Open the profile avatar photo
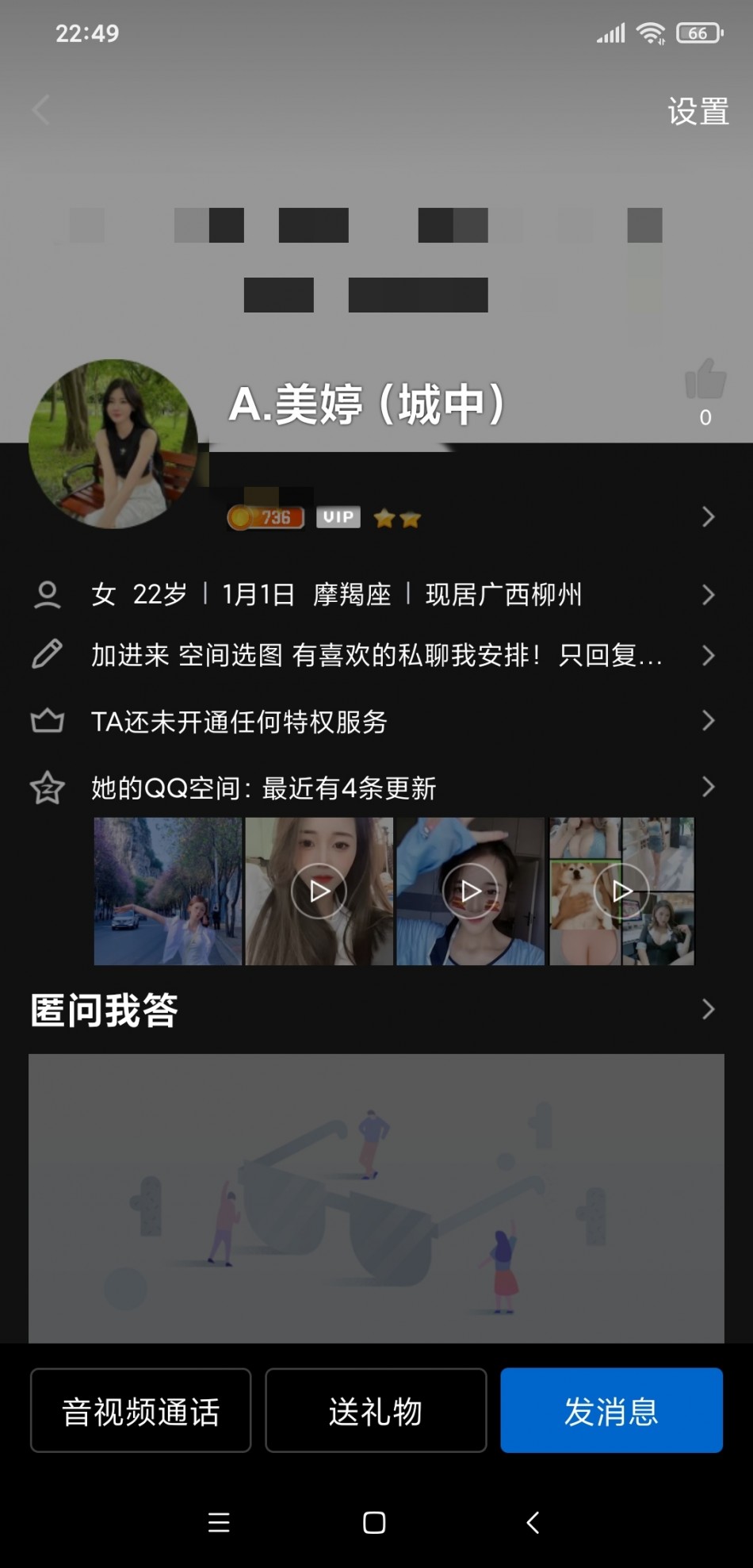The height and width of the screenshot is (1568, 753). point(113,443)
